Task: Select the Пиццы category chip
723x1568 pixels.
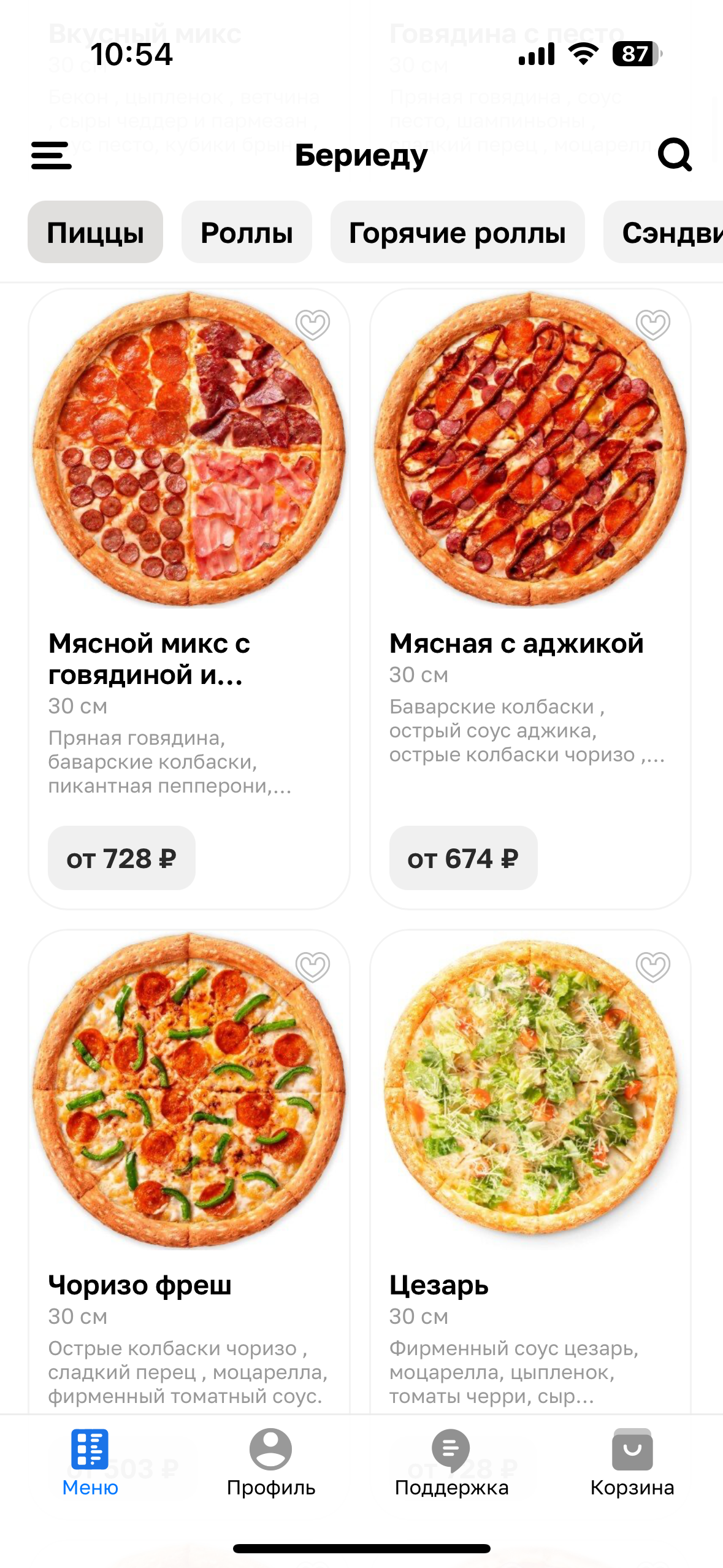Action: [x=95, y=233]
